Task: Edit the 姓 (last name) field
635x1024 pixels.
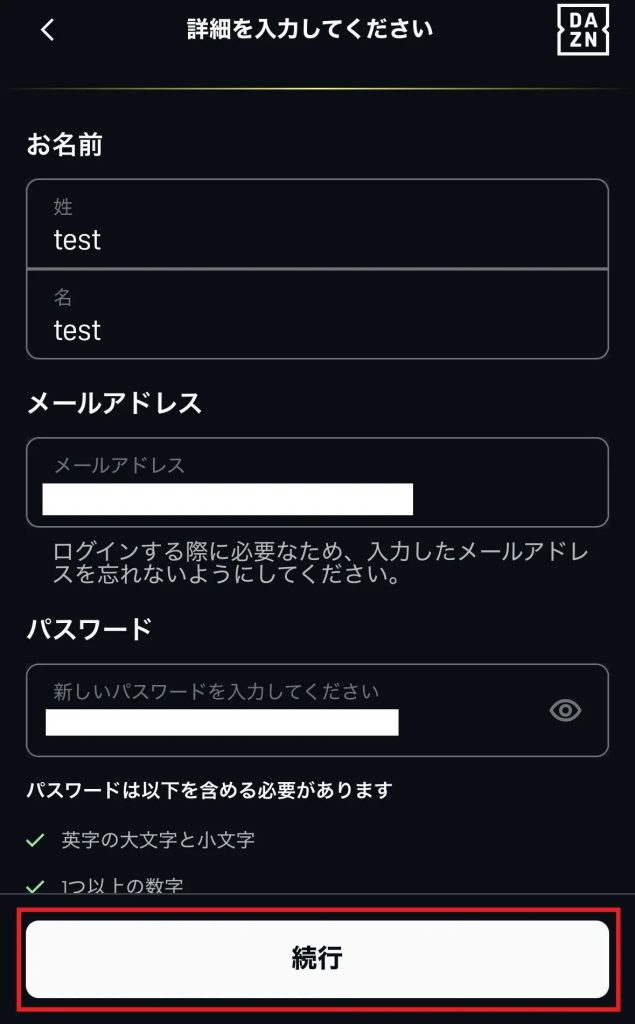Action: pyautogui.click(x=316, y=224)
